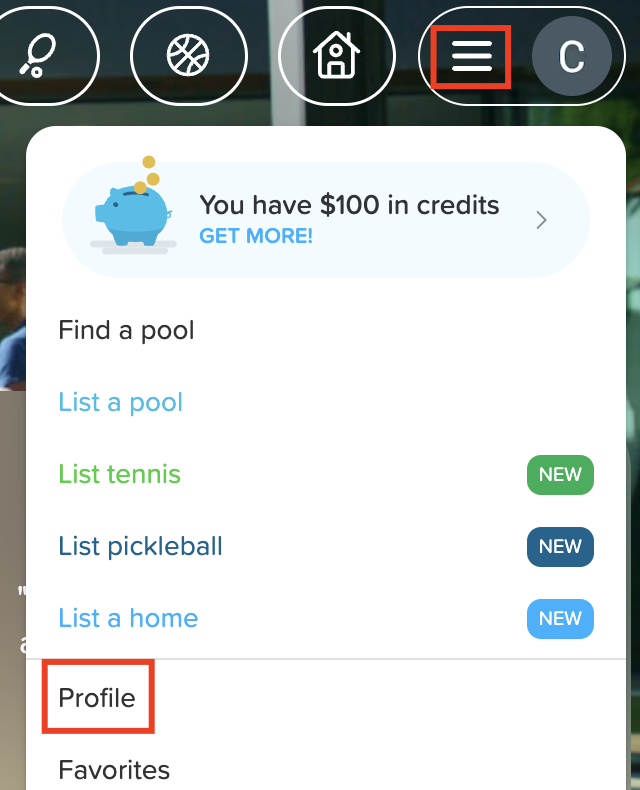Open the home category icon
Screen dimensions: 640x790
[337, 56]
